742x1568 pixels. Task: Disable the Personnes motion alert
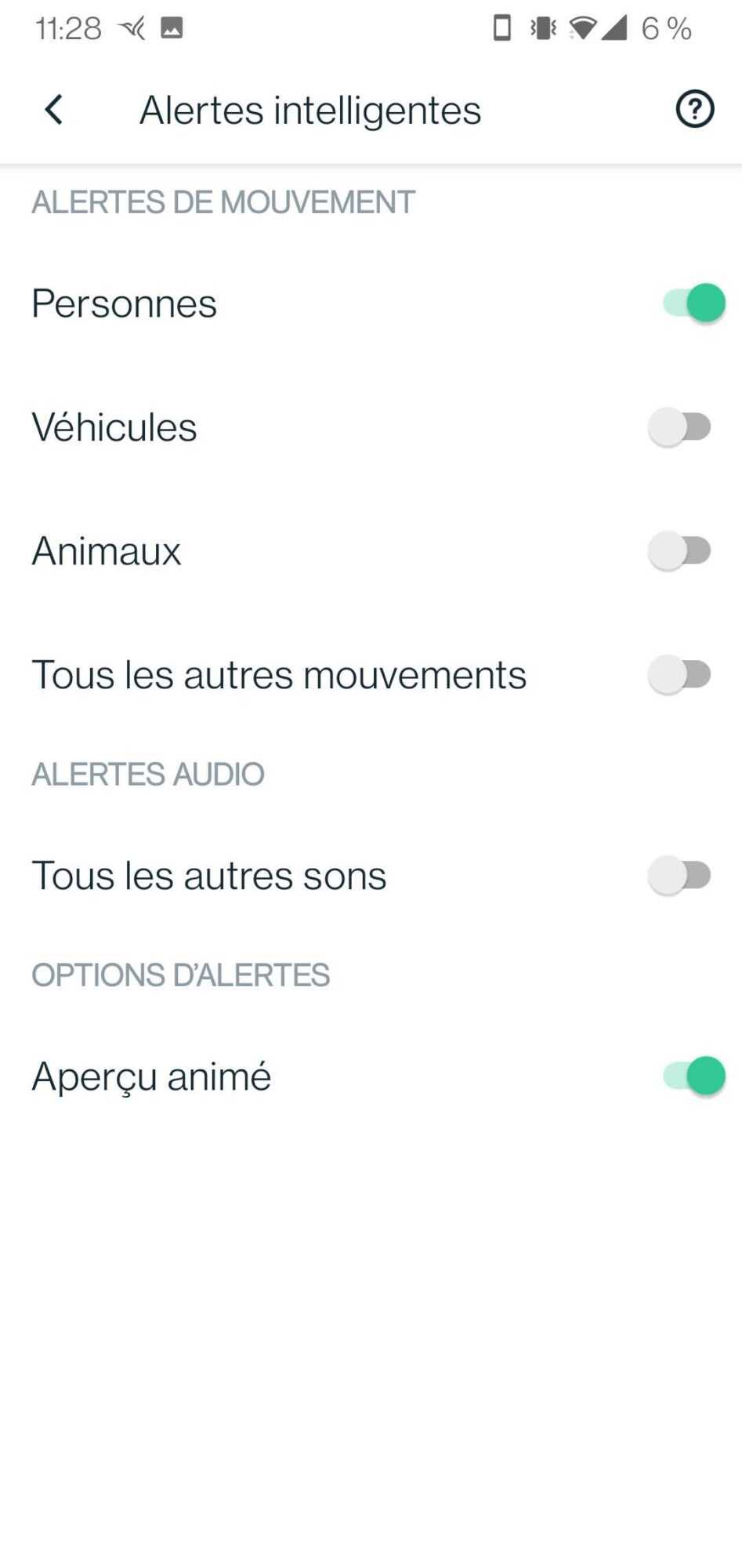pyautogui.click(x=694, y=303)
